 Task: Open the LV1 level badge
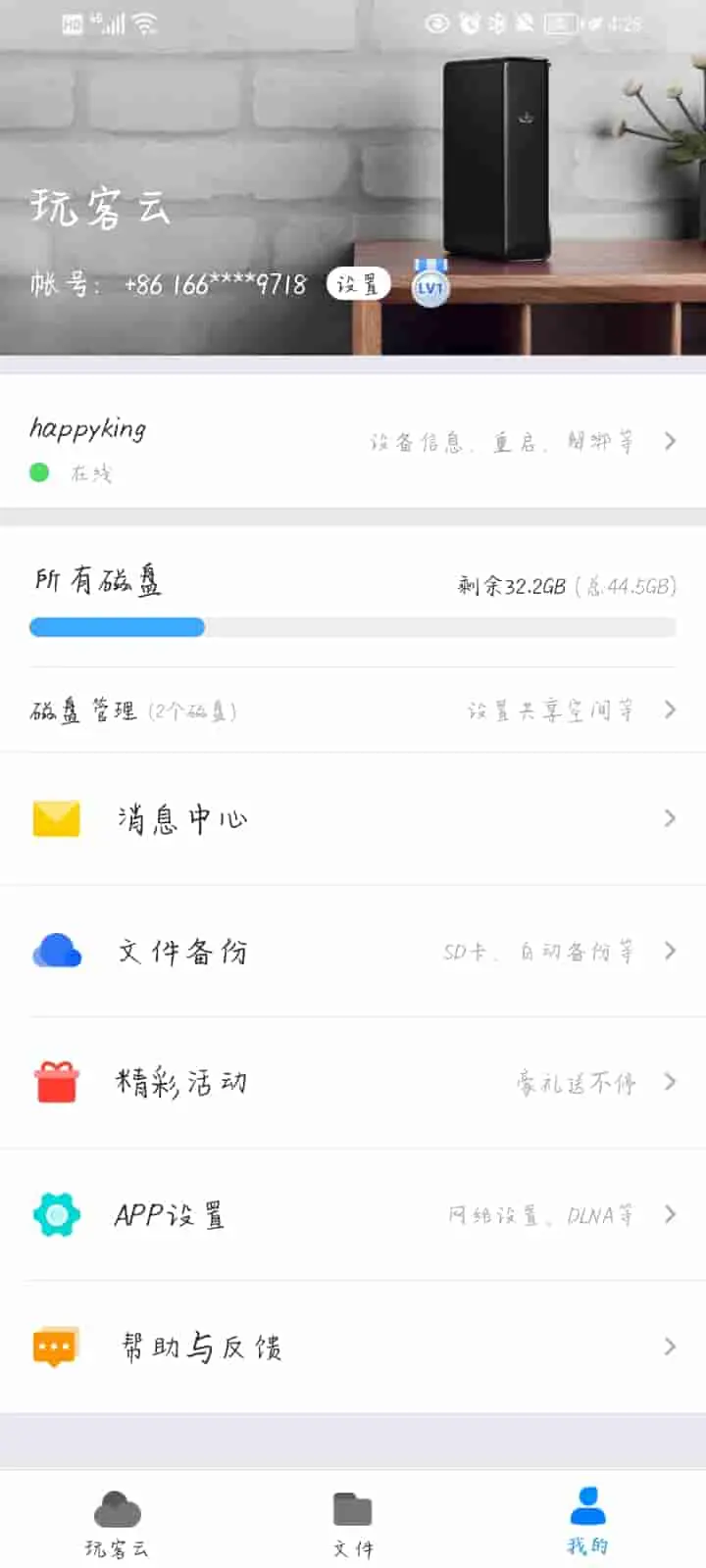click(429, 284)
